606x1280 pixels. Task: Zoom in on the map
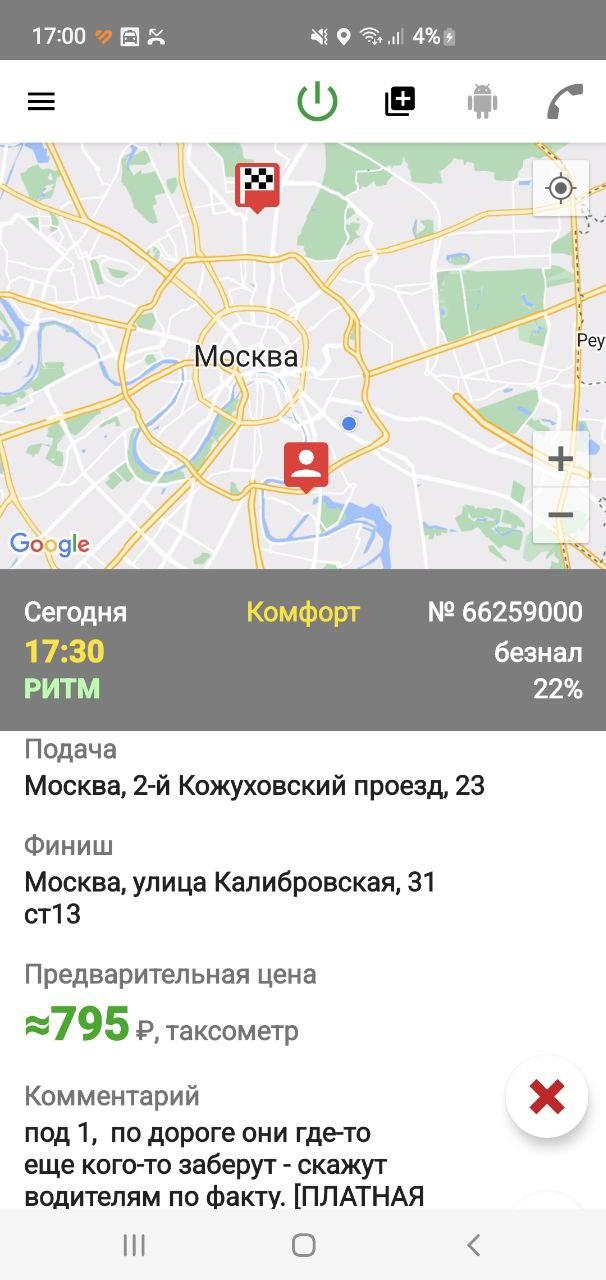(x=560, y=459)
